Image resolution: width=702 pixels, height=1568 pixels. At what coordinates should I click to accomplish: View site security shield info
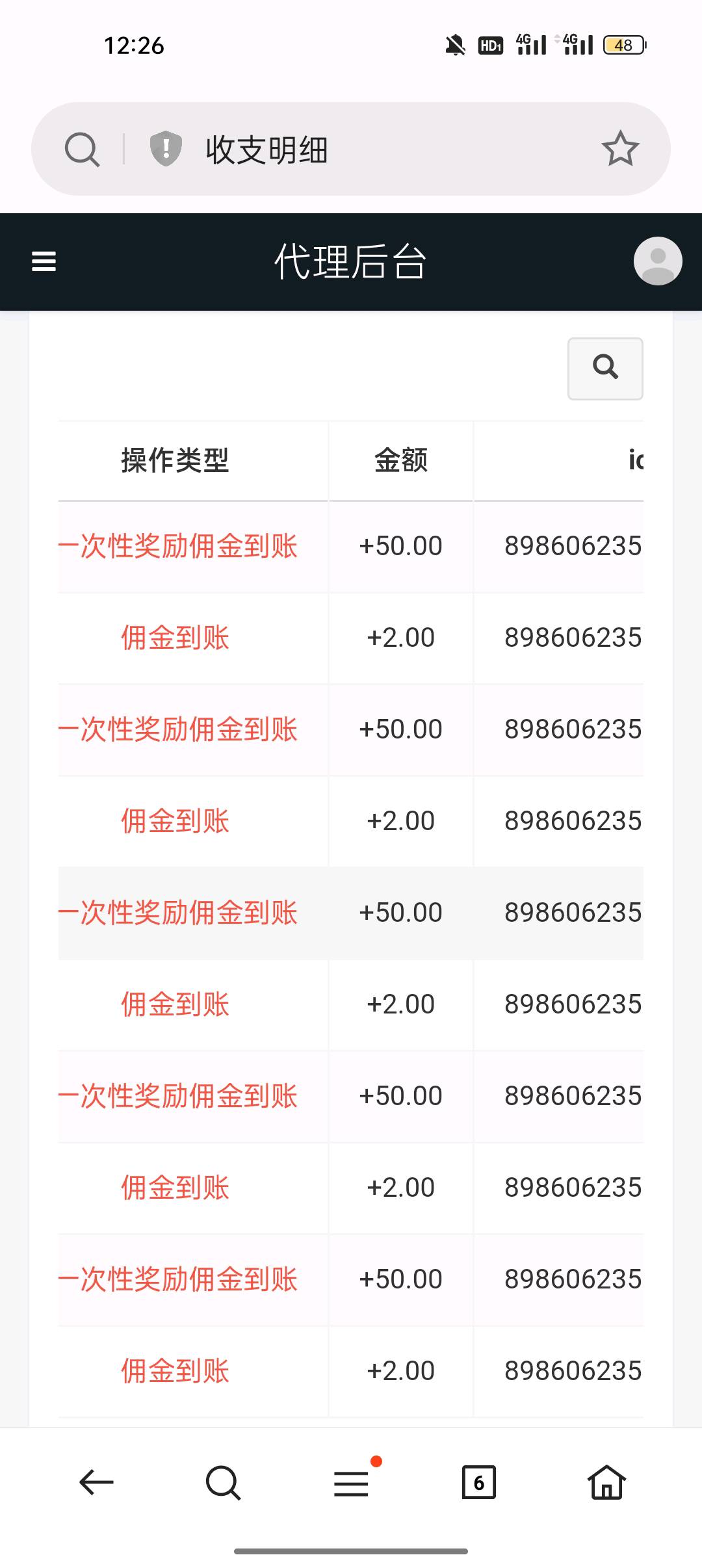(166, 149)
